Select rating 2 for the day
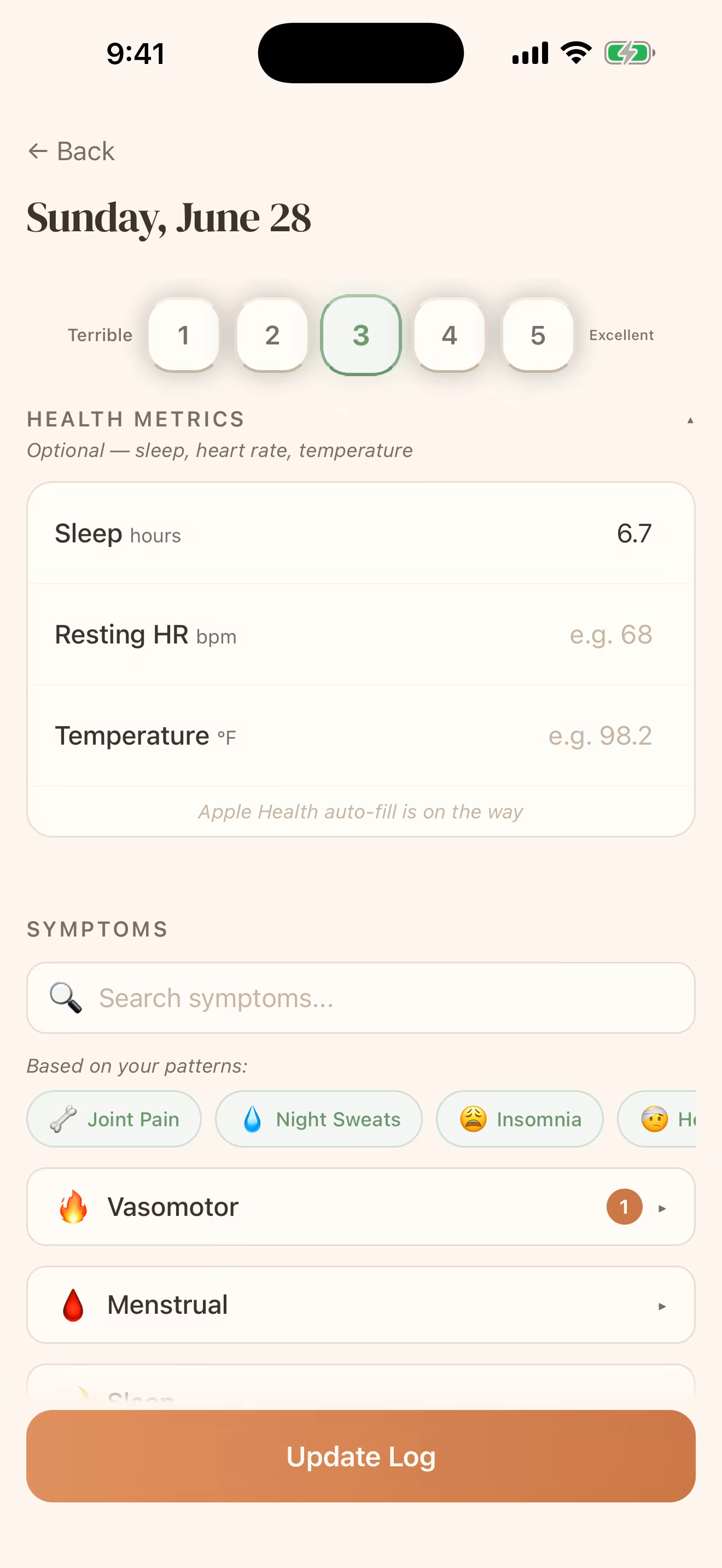Screen dimensions: 722x1568 272,335
